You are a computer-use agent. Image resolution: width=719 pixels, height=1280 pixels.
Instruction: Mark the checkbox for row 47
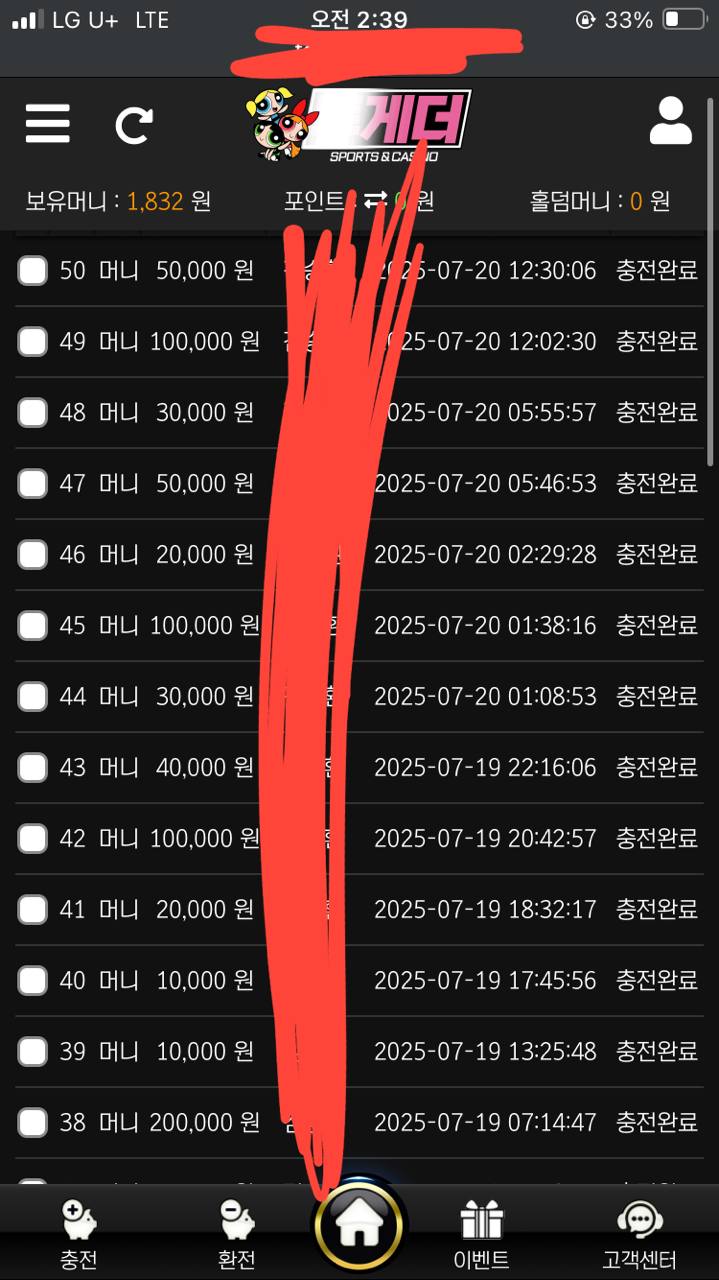point(33,483)
